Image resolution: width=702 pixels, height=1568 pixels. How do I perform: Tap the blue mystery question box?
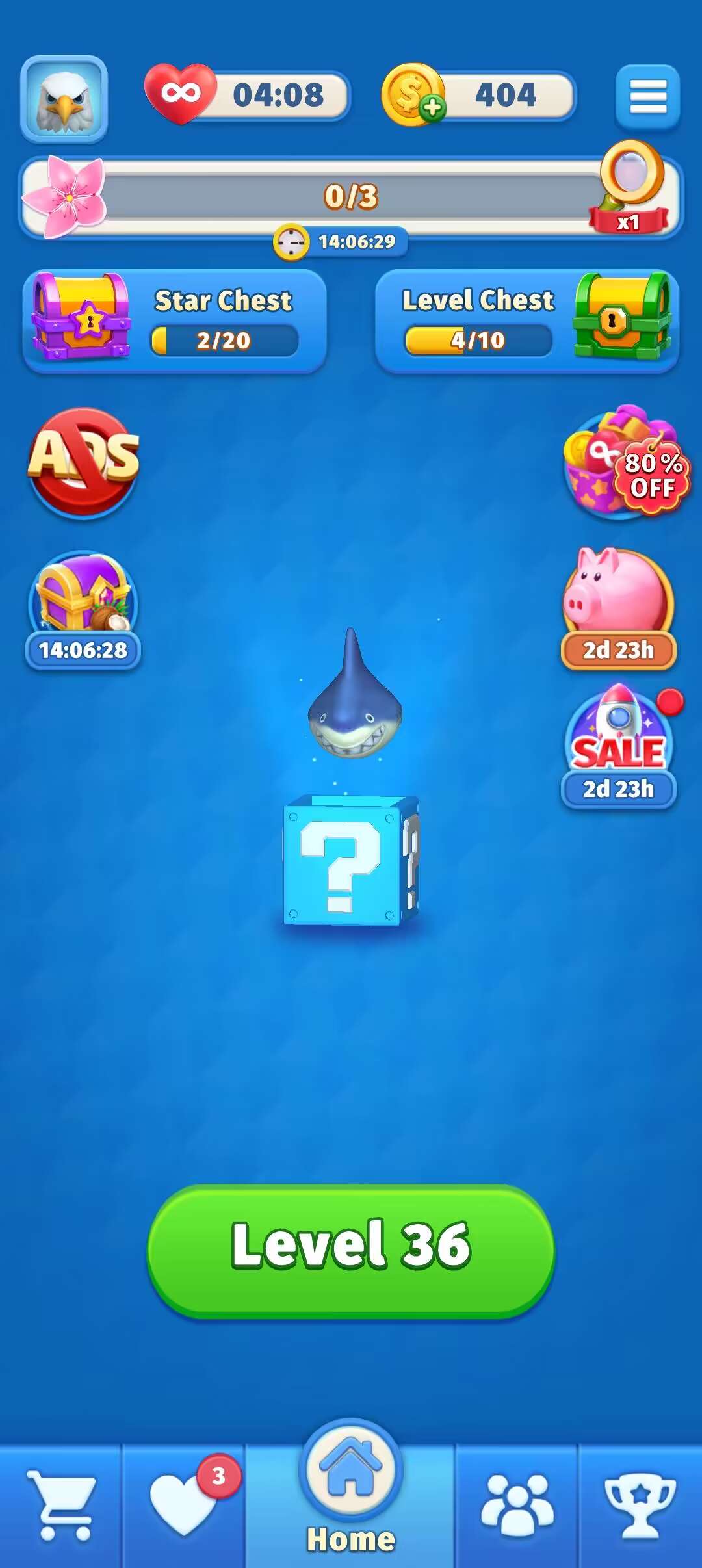350,859
